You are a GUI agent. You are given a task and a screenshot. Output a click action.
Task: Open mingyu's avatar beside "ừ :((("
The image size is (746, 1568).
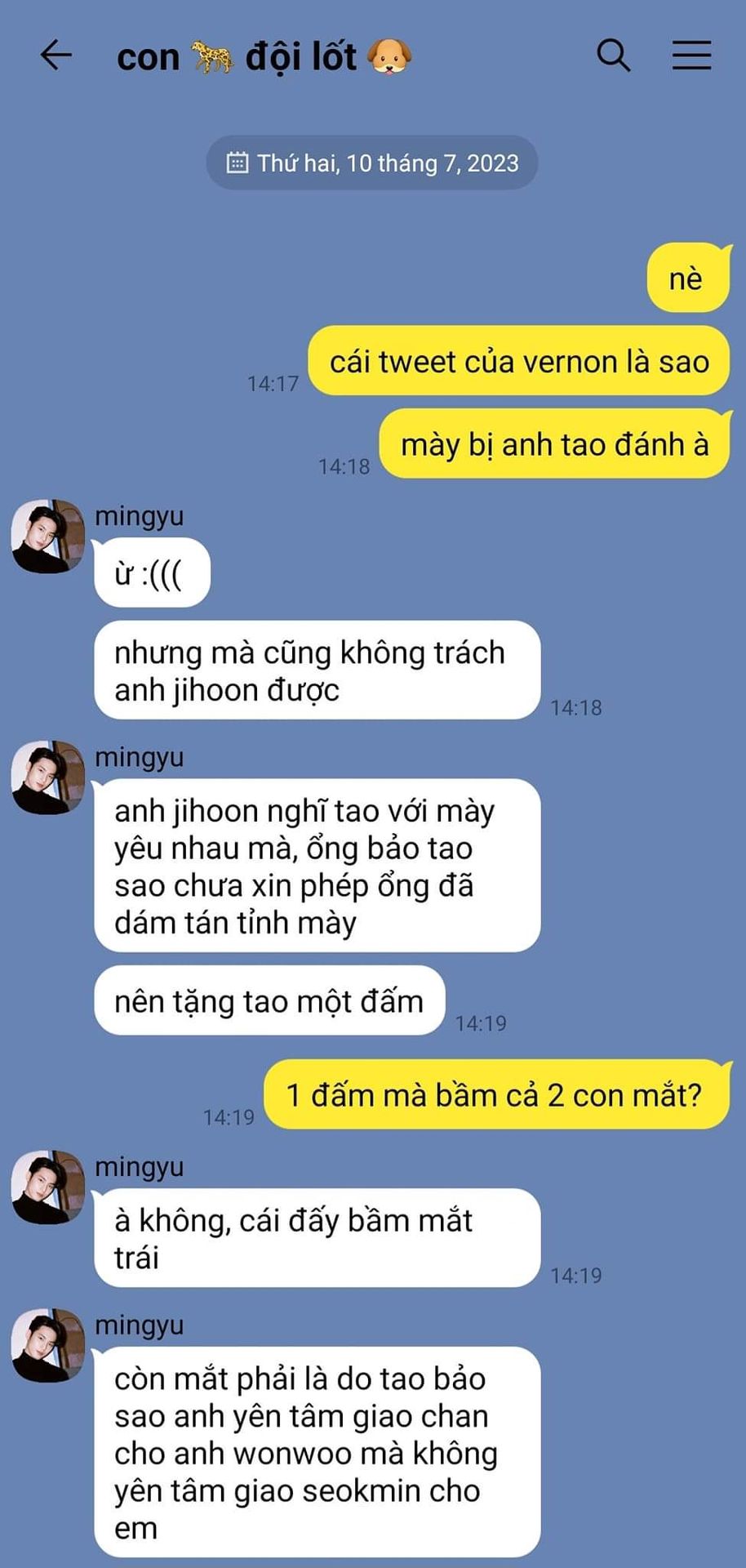(x=47, y=537)
